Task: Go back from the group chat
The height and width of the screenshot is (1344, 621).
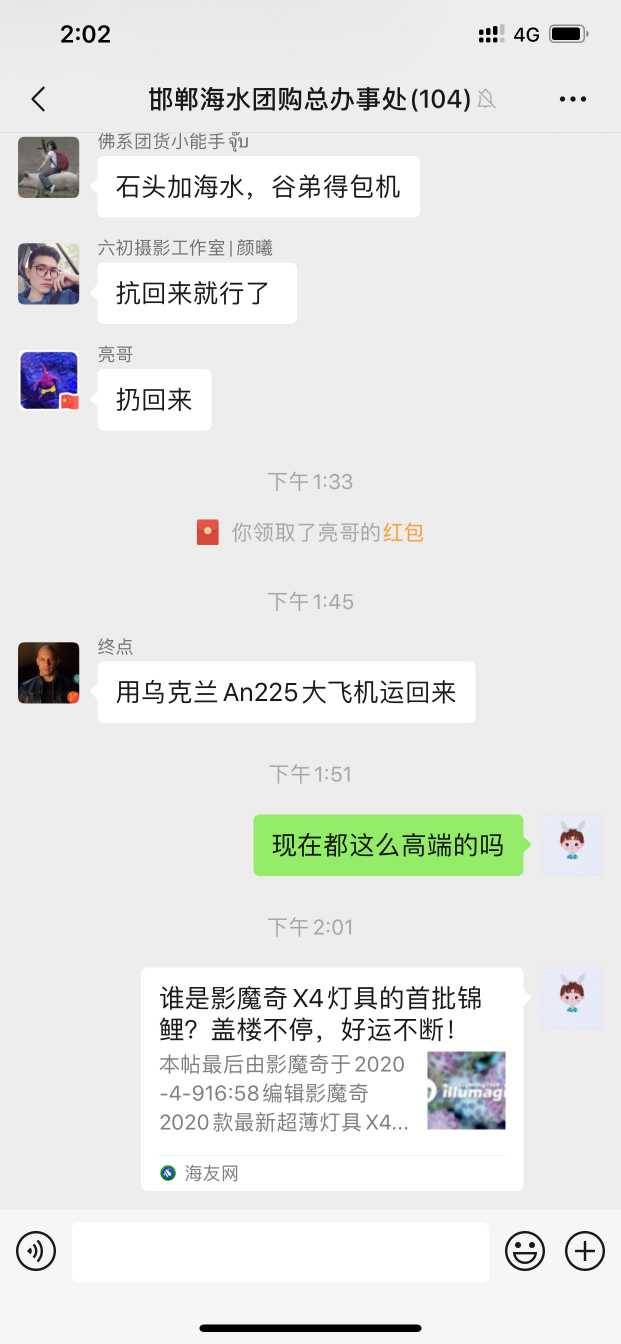Action: pos(38,98)
